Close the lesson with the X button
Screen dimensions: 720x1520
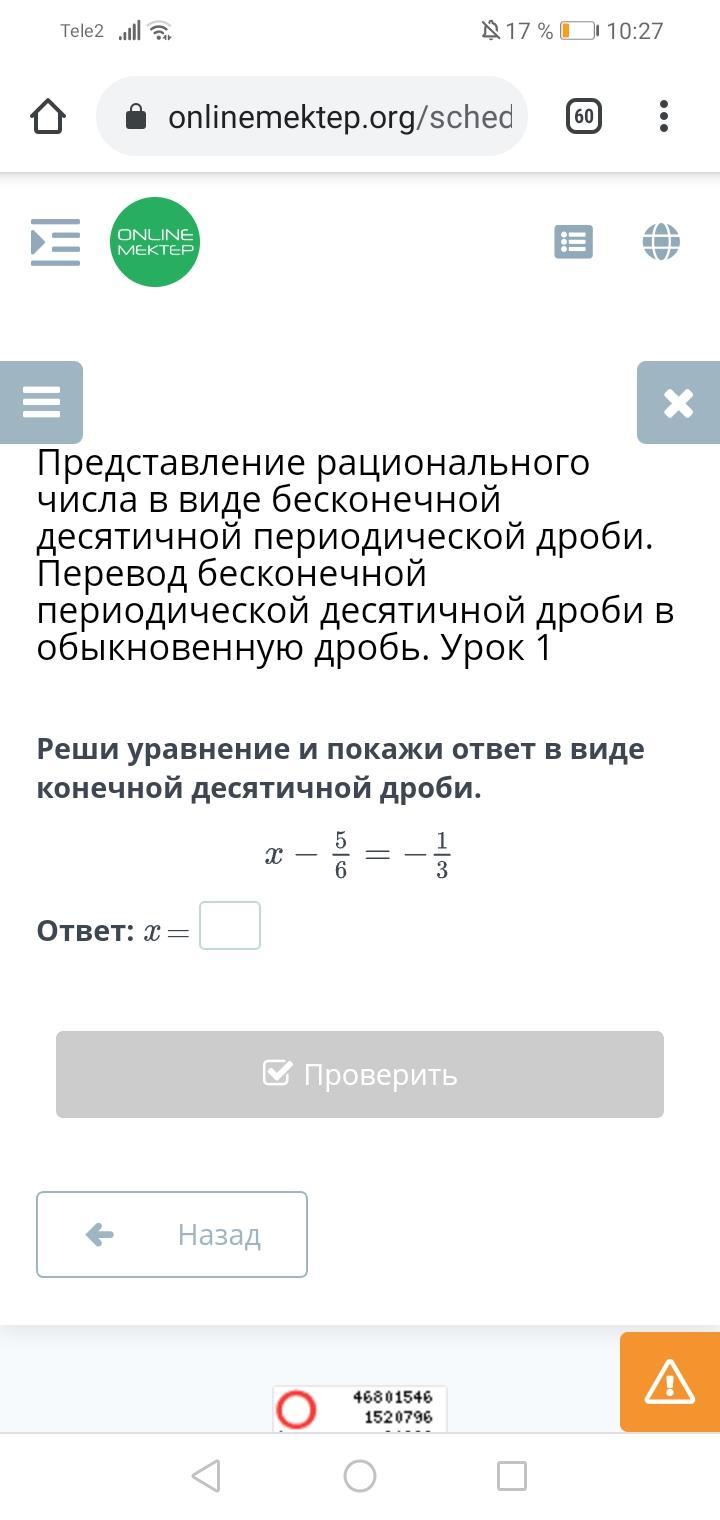[678, 403]
